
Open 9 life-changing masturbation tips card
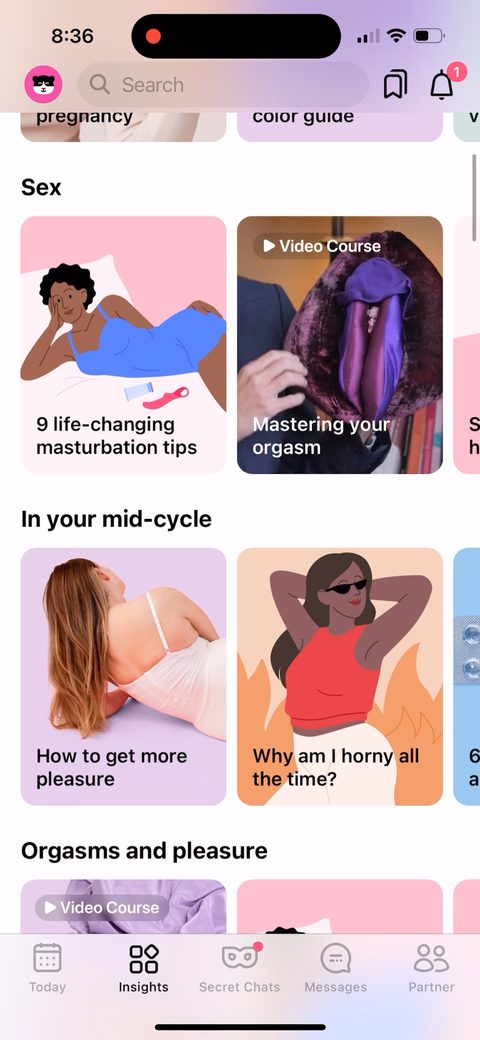[123, 345]
